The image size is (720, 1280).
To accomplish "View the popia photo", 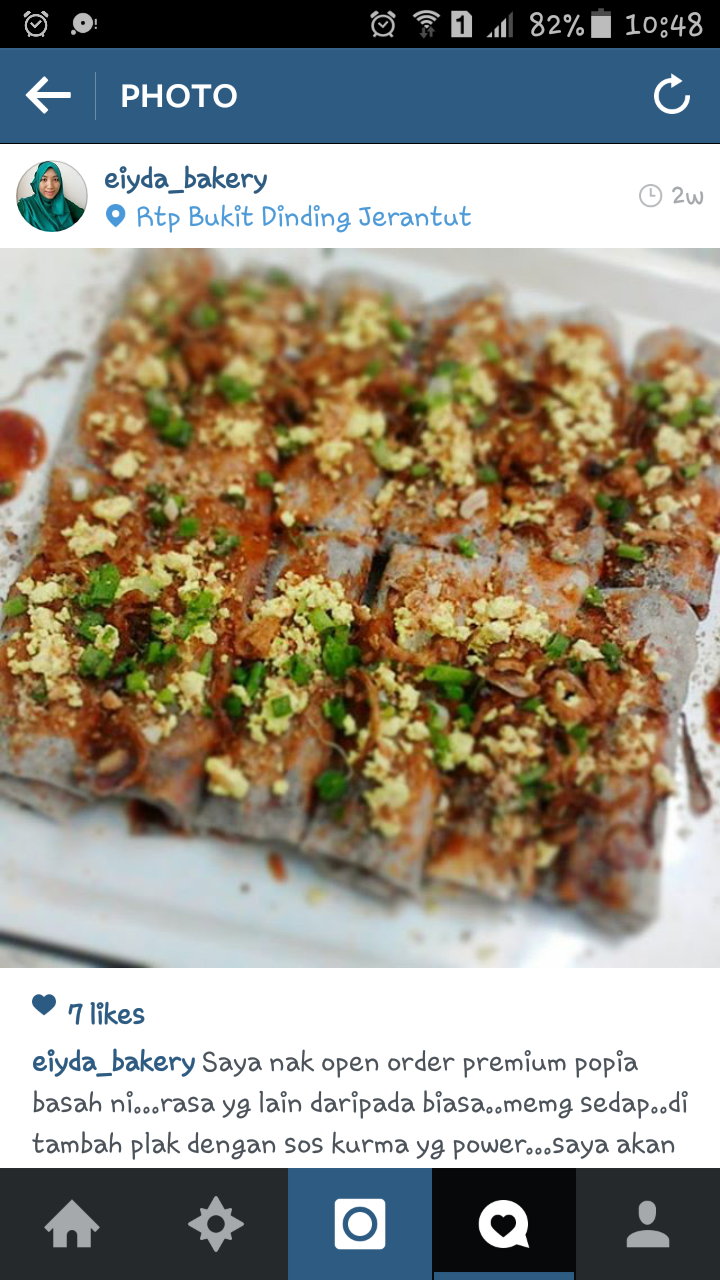I will pos(360,608).
